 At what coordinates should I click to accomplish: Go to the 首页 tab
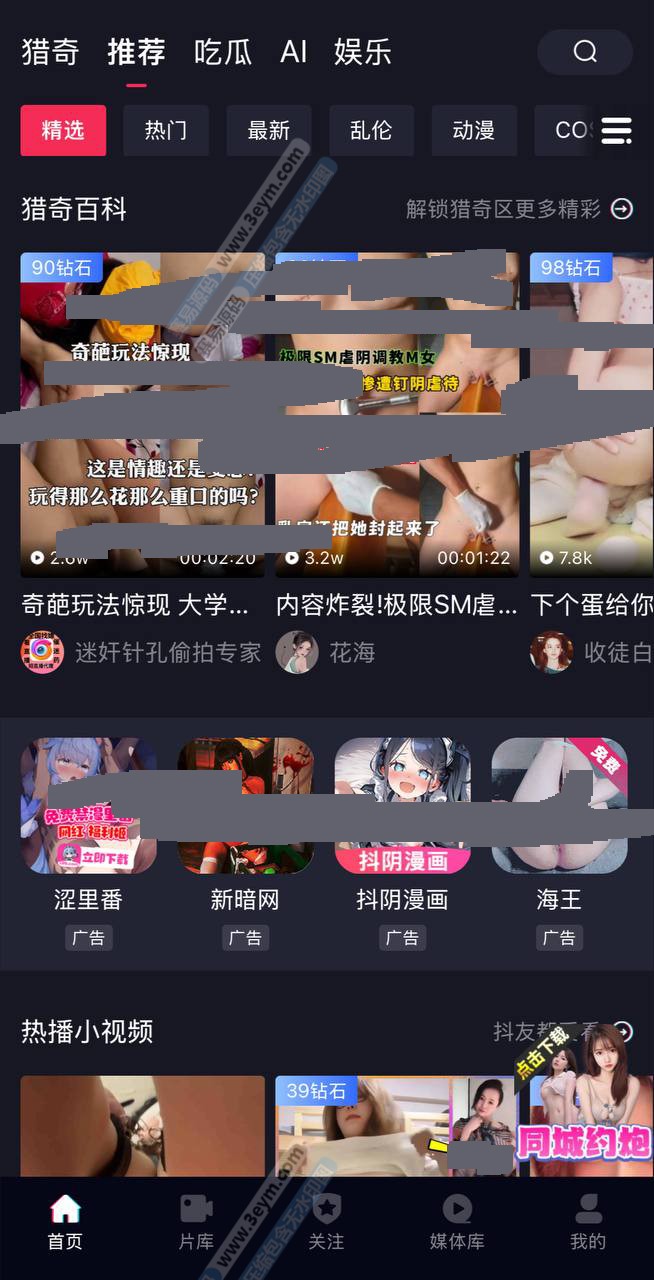[x=65, y=1222]
